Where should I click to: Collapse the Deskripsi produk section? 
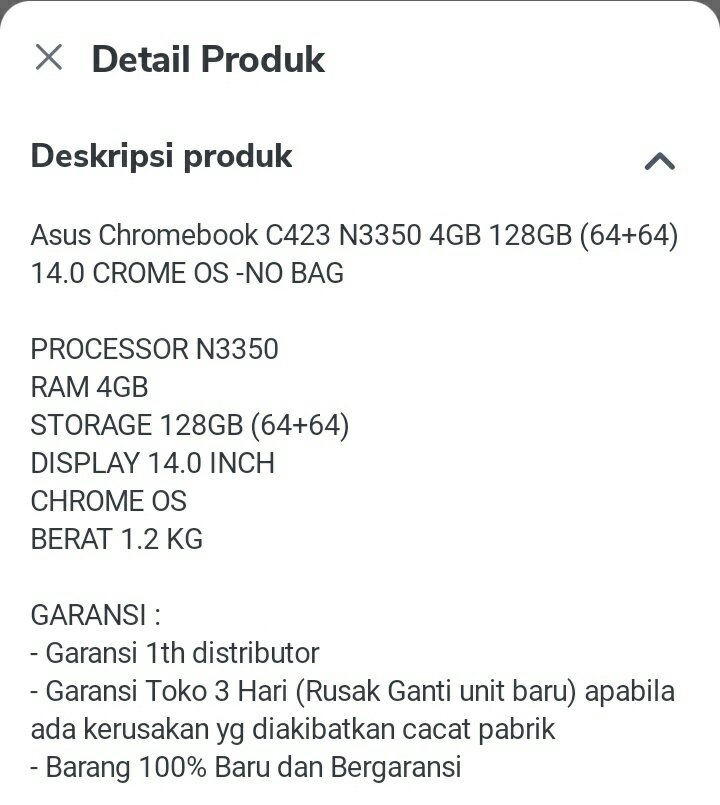pyautogui.click(x=660, y=161)
